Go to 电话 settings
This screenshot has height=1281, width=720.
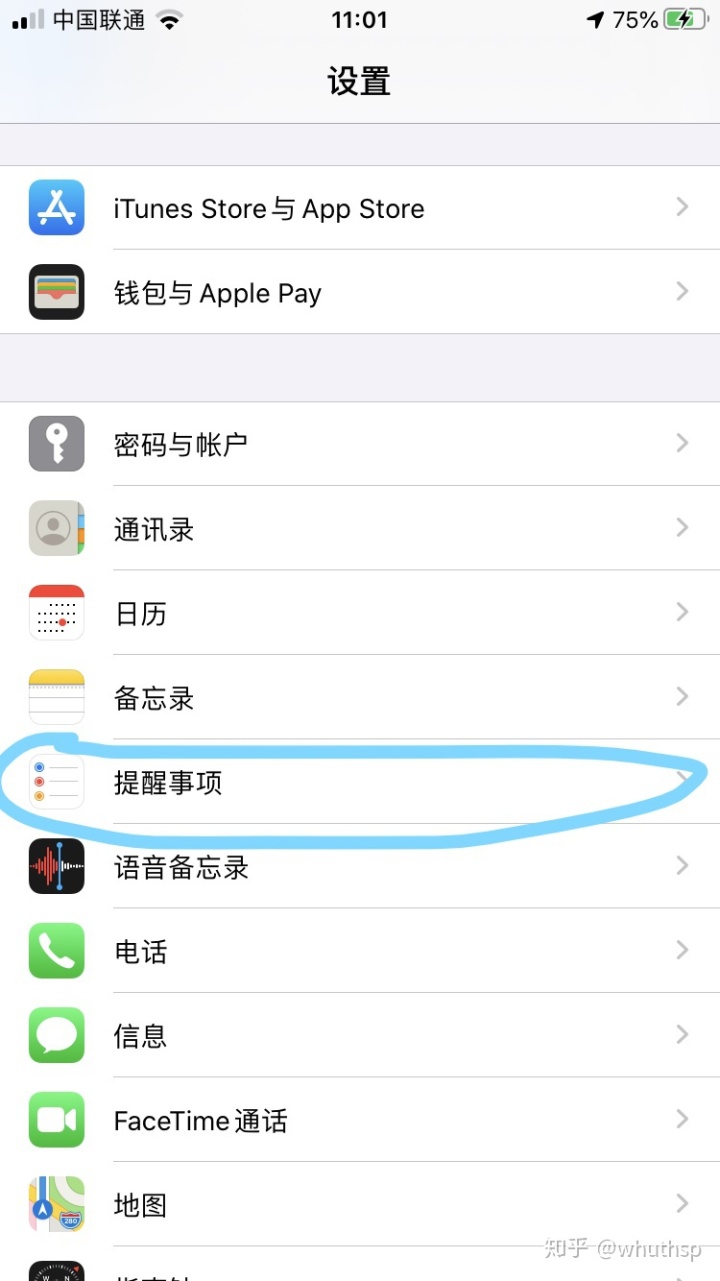coord(360,951)
